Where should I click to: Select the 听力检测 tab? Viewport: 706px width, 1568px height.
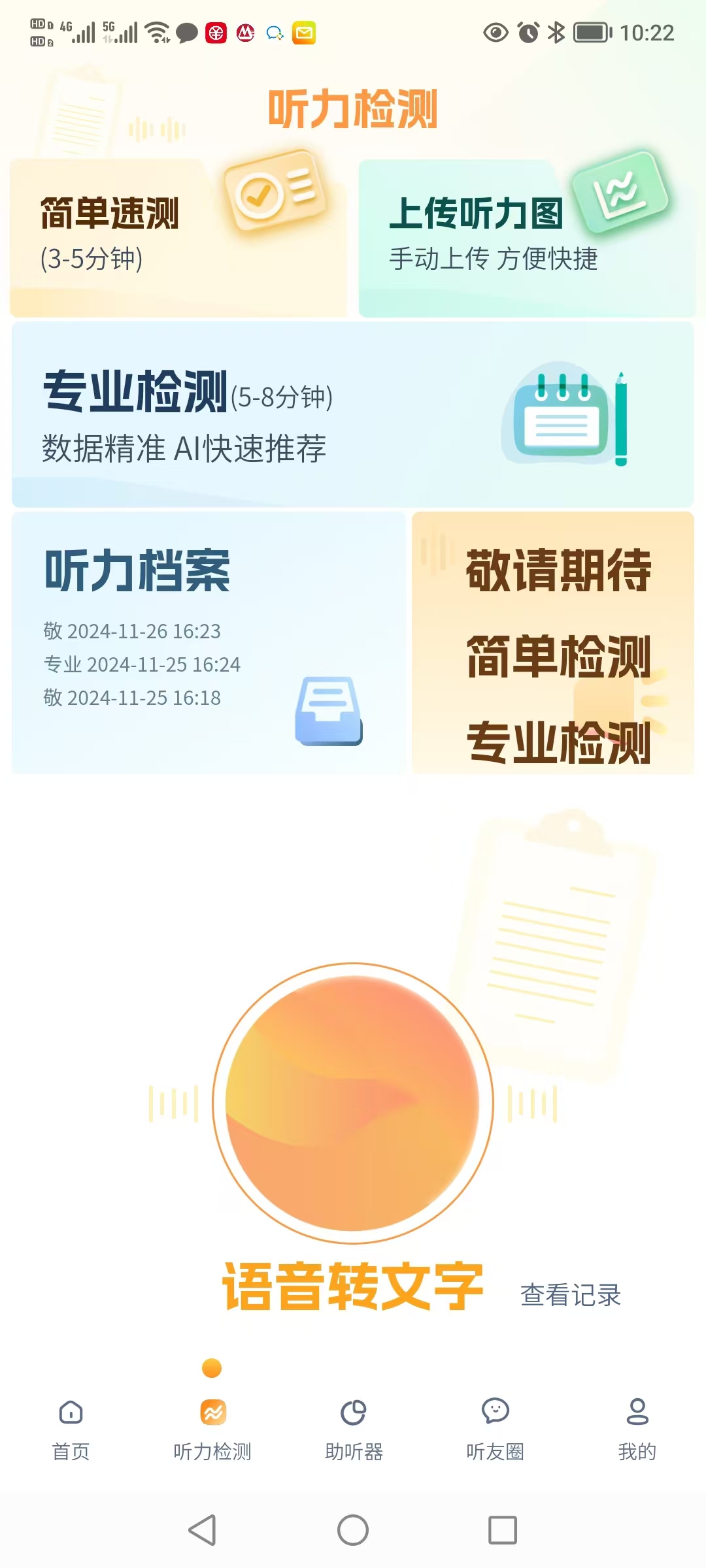tap(212, 1428)
